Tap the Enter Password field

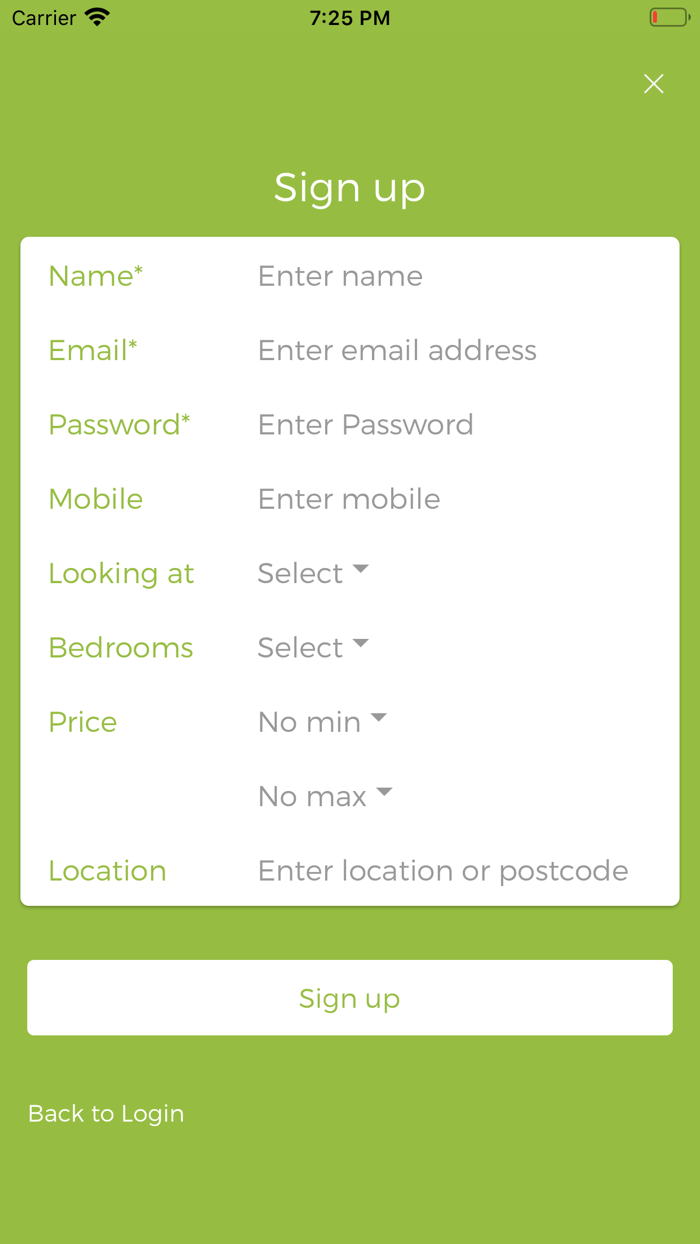455,424
